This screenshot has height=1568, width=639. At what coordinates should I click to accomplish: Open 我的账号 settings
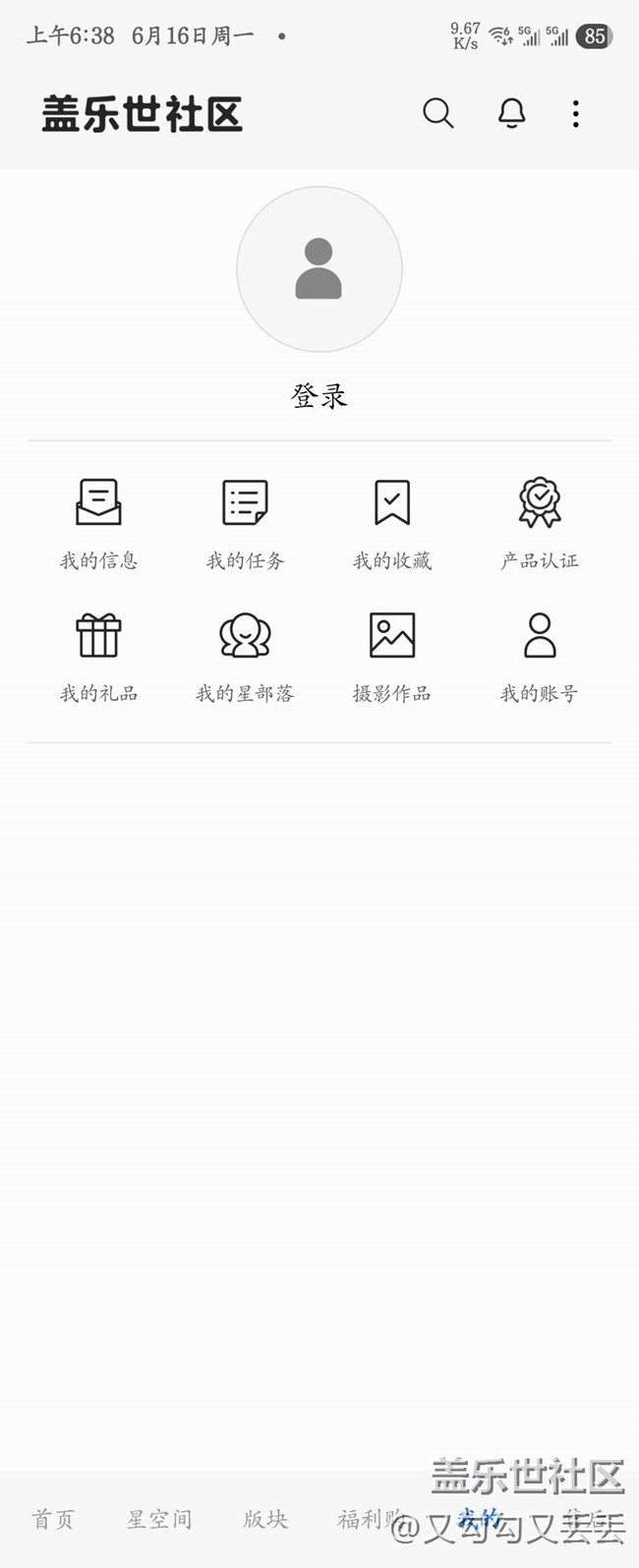tap(540, 656)
